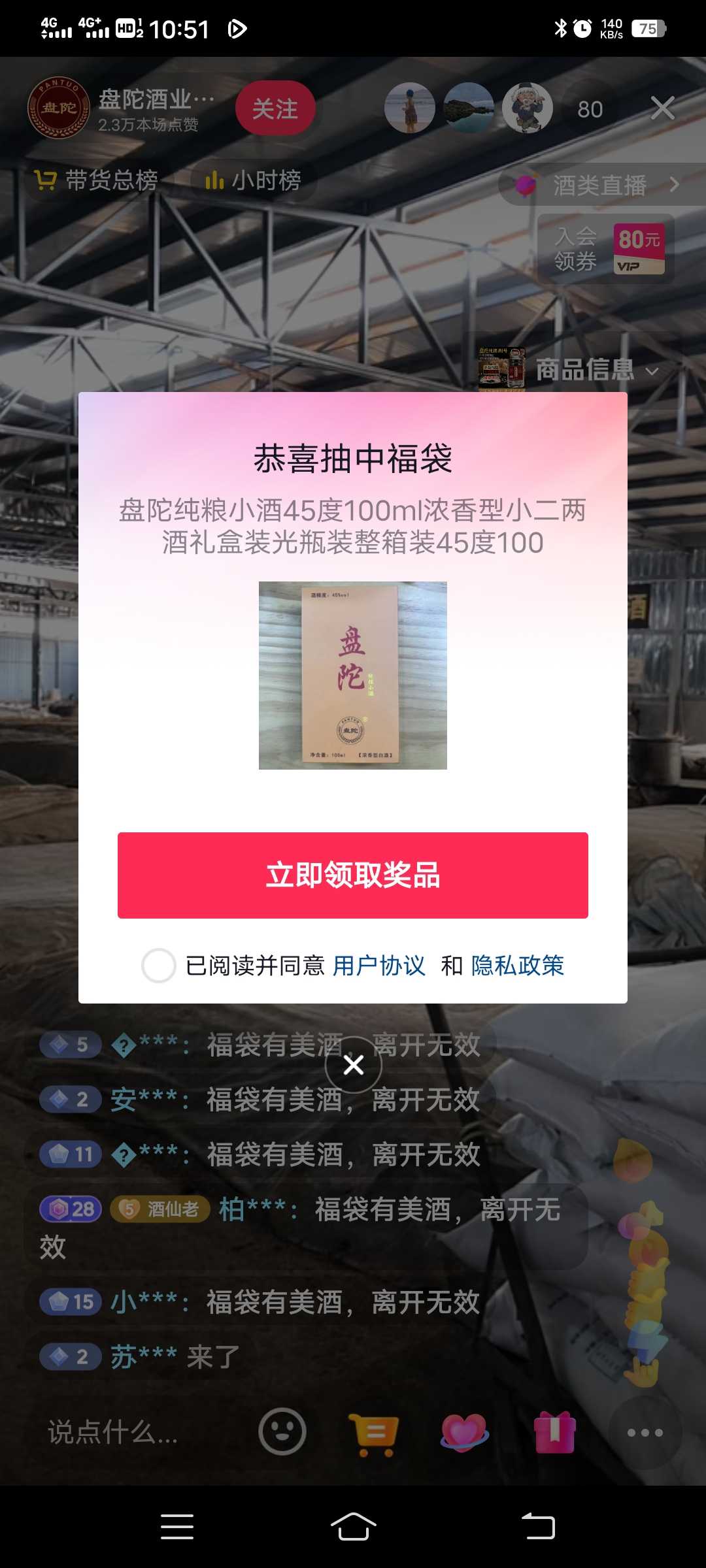Open the emoji picker icon

click(x=282, y=1431)
